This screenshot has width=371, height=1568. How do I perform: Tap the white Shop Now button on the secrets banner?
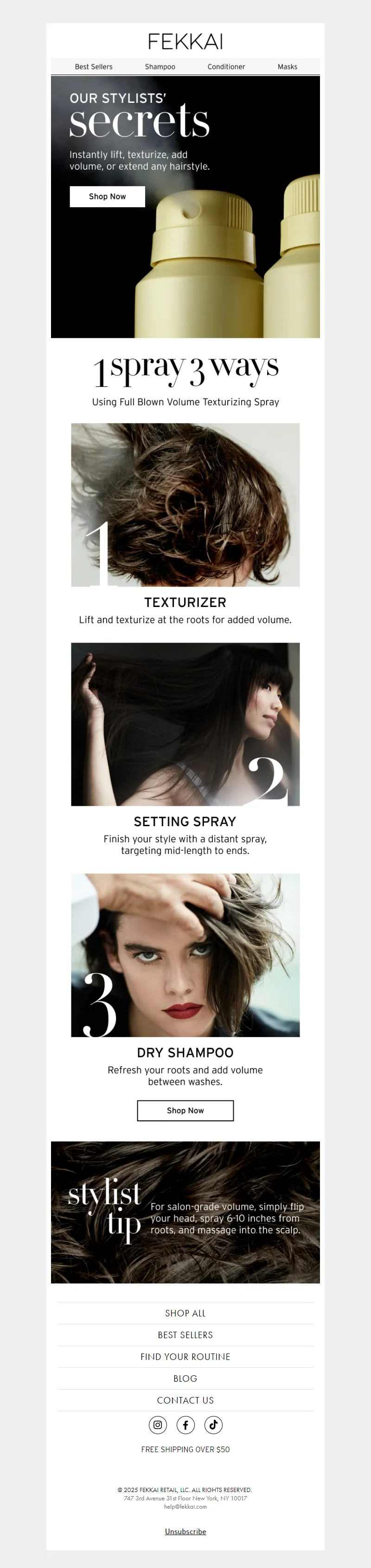pyautogui.click(x=107, y=196)
